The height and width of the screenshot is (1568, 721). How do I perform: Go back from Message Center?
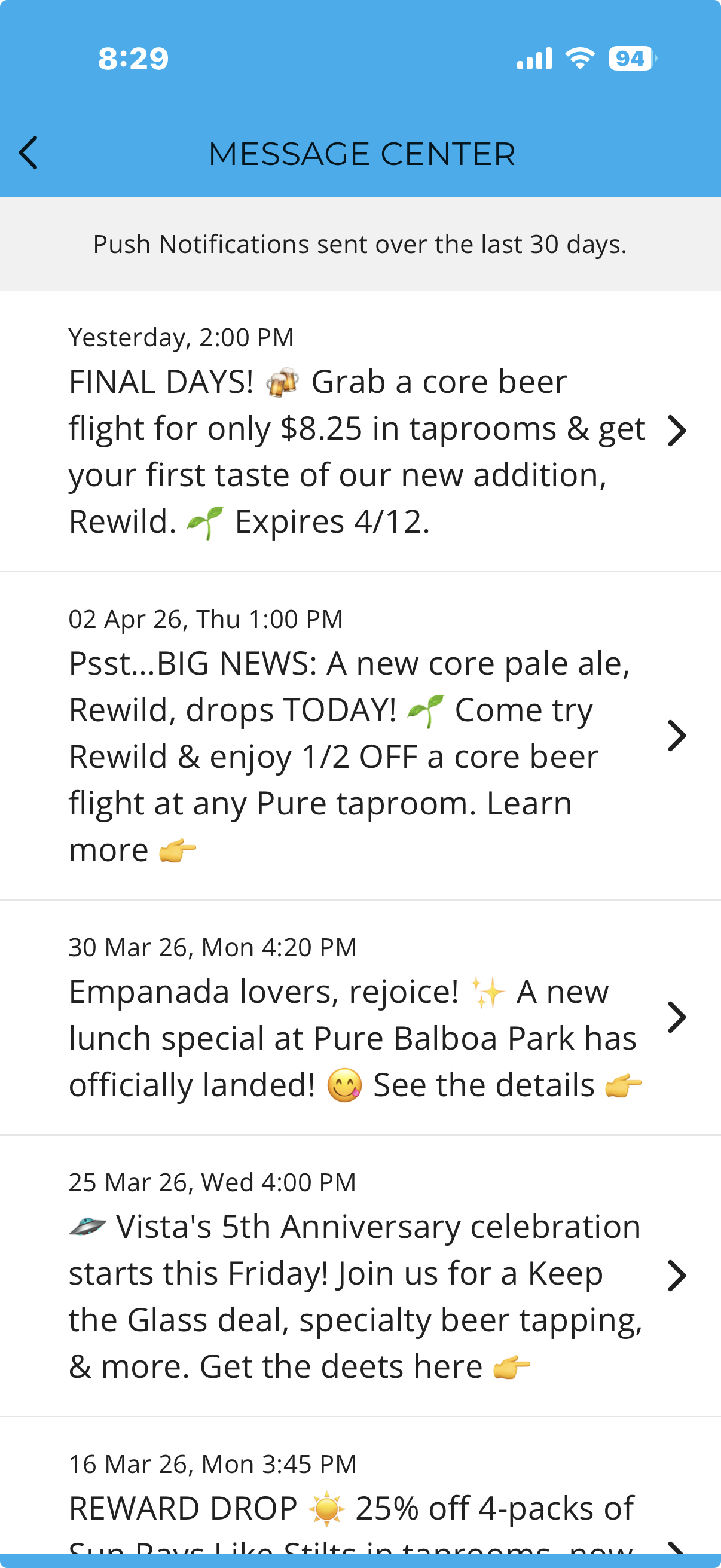29,152
